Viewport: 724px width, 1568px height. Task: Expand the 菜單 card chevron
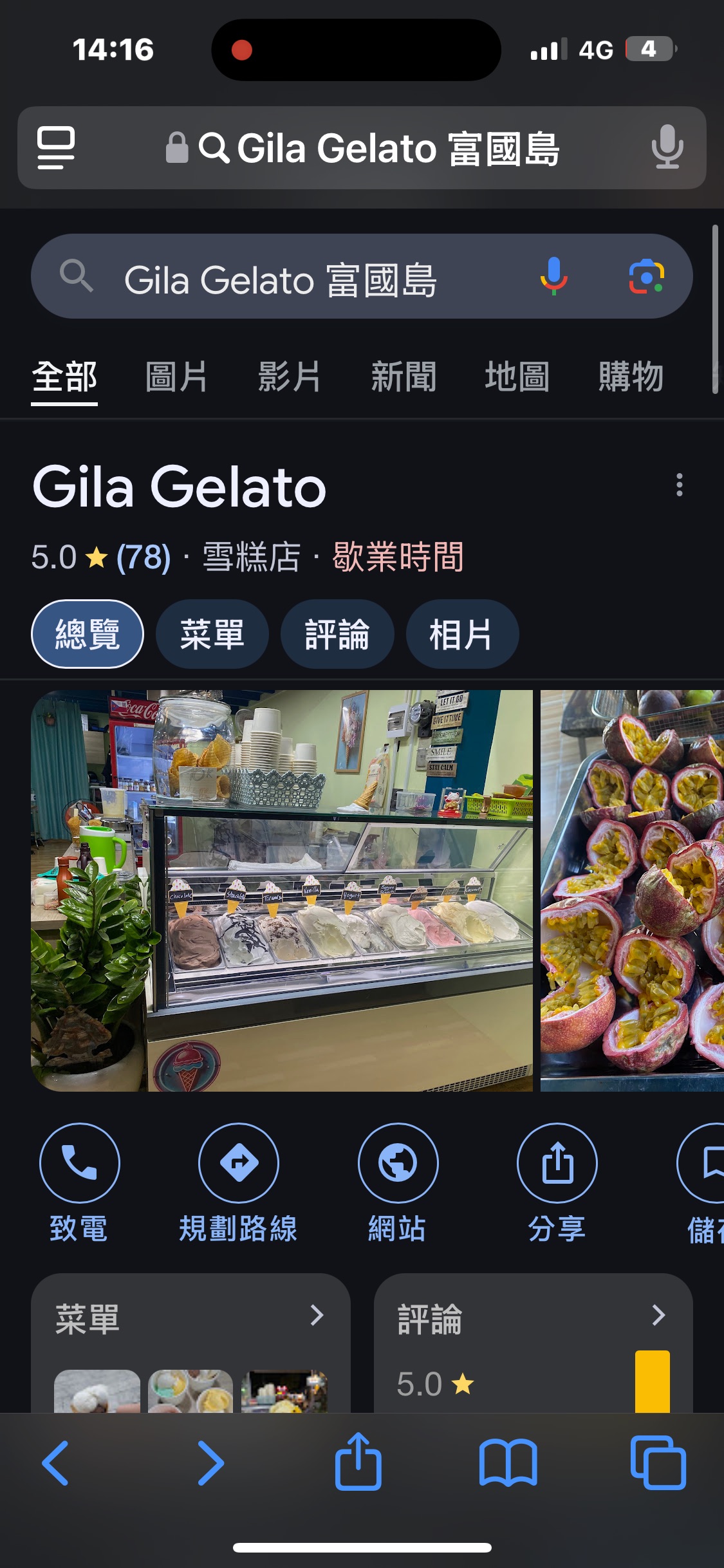(x=318, y=1318)
